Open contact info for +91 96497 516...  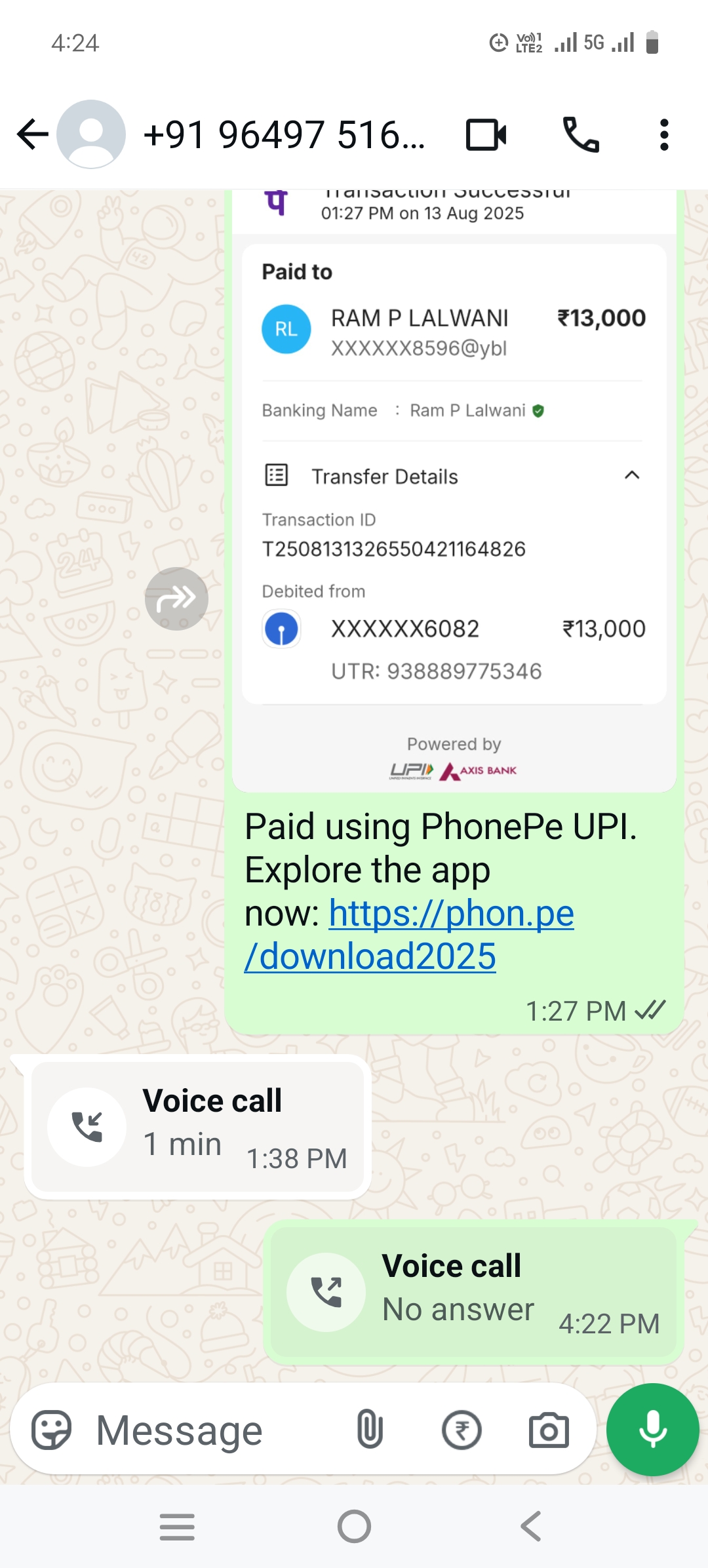point(283,134)
